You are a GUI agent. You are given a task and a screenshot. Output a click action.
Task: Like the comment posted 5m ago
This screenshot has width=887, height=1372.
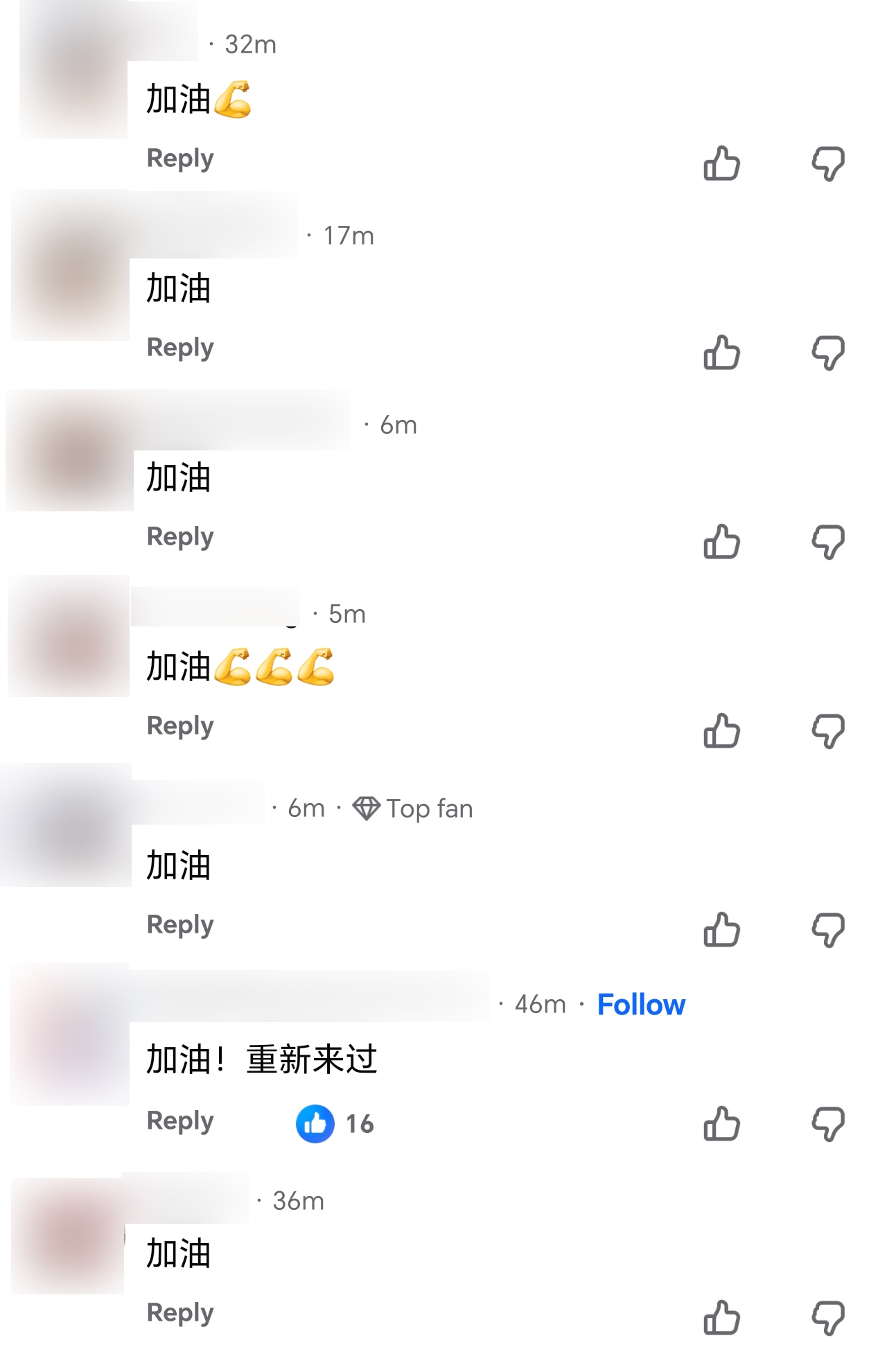(721, 731)
